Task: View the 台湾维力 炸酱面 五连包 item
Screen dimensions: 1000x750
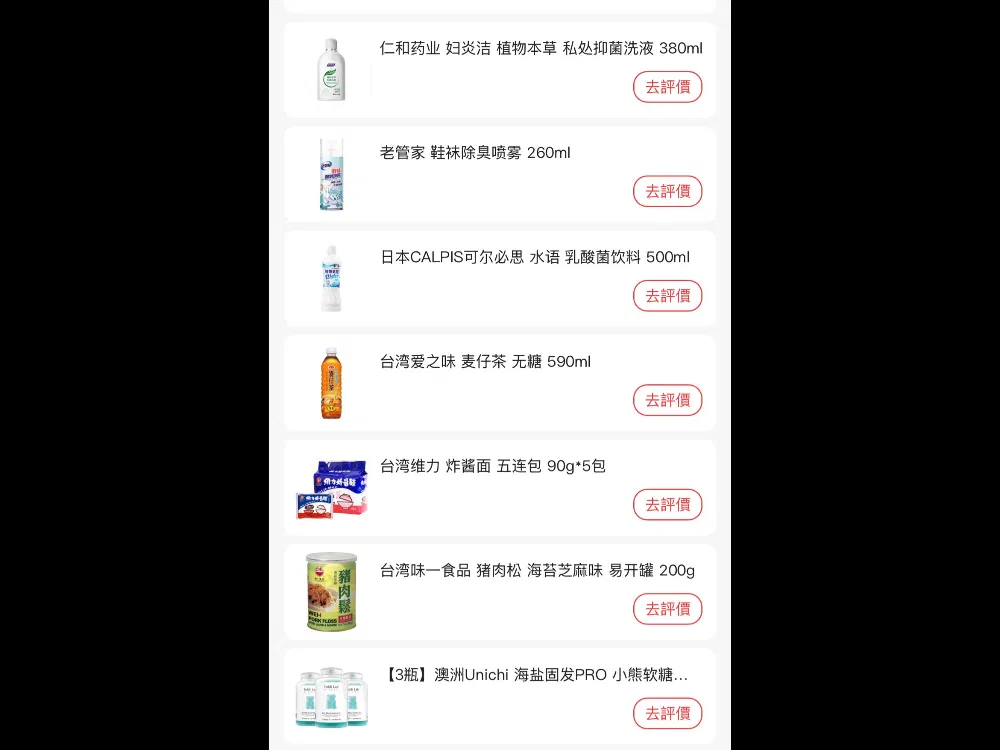Action: (x=492, y=466)
